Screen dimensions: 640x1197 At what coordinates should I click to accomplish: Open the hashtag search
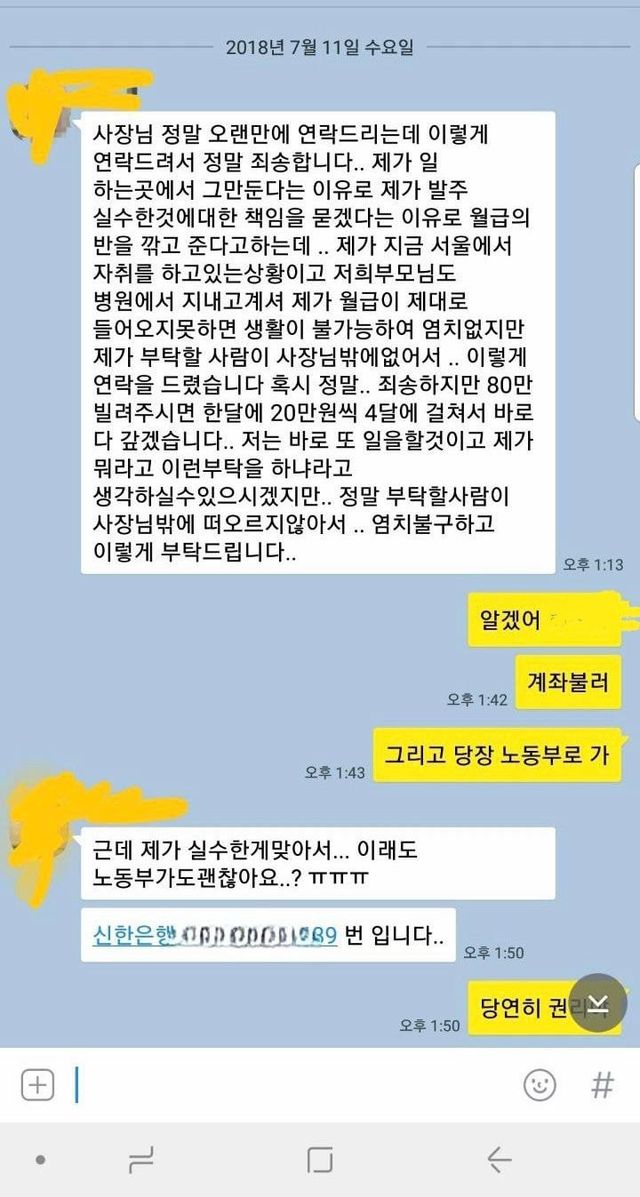coord(602,1085)
